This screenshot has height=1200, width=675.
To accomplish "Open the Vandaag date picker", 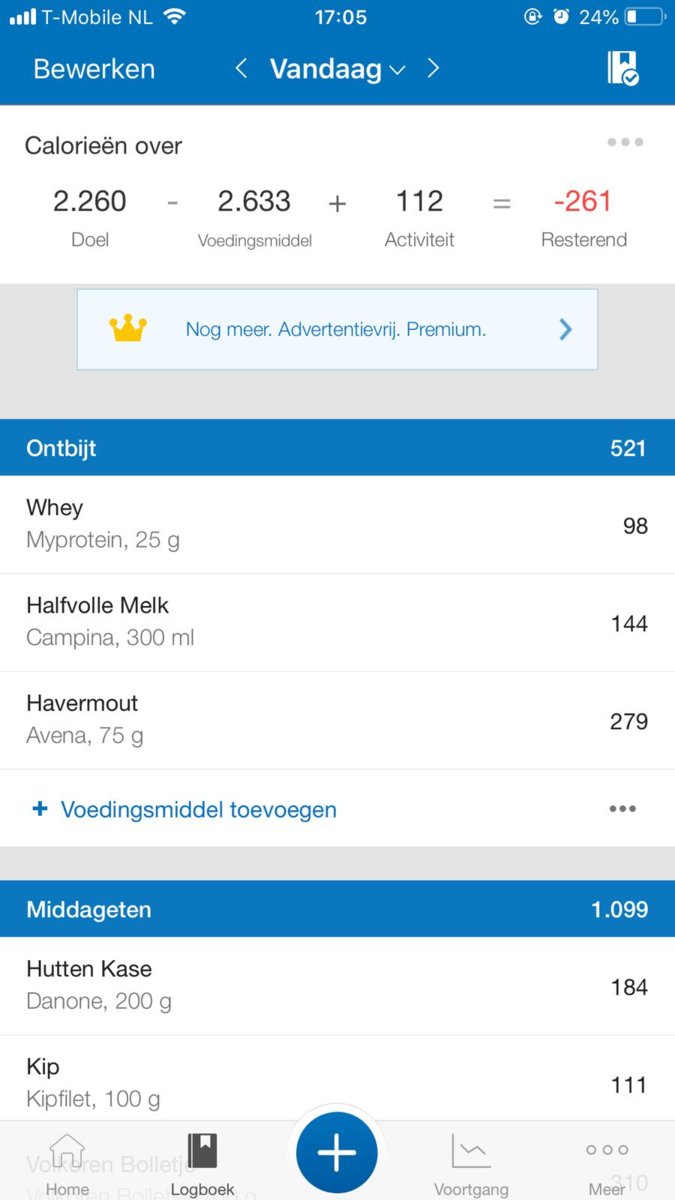I will [x=336, y=69].
